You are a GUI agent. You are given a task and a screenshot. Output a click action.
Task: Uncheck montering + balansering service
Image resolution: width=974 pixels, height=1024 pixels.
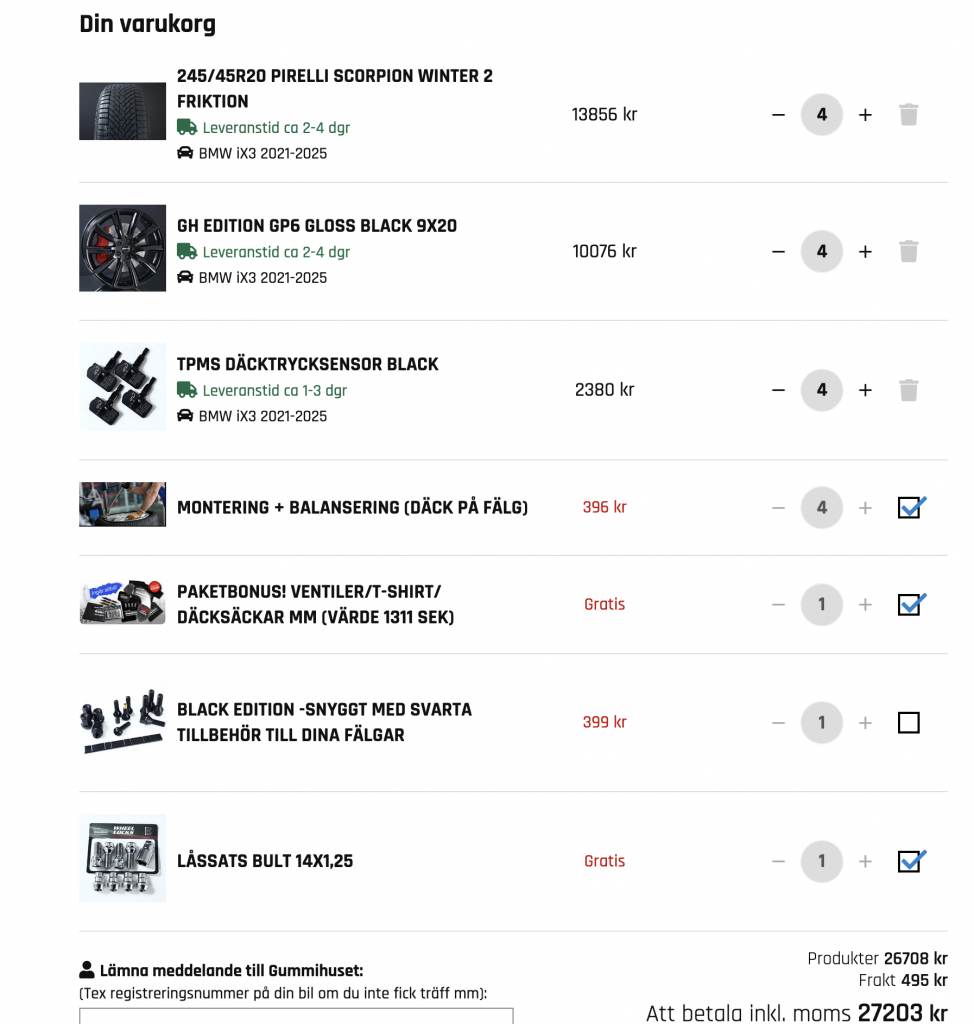tap(908, 508)
